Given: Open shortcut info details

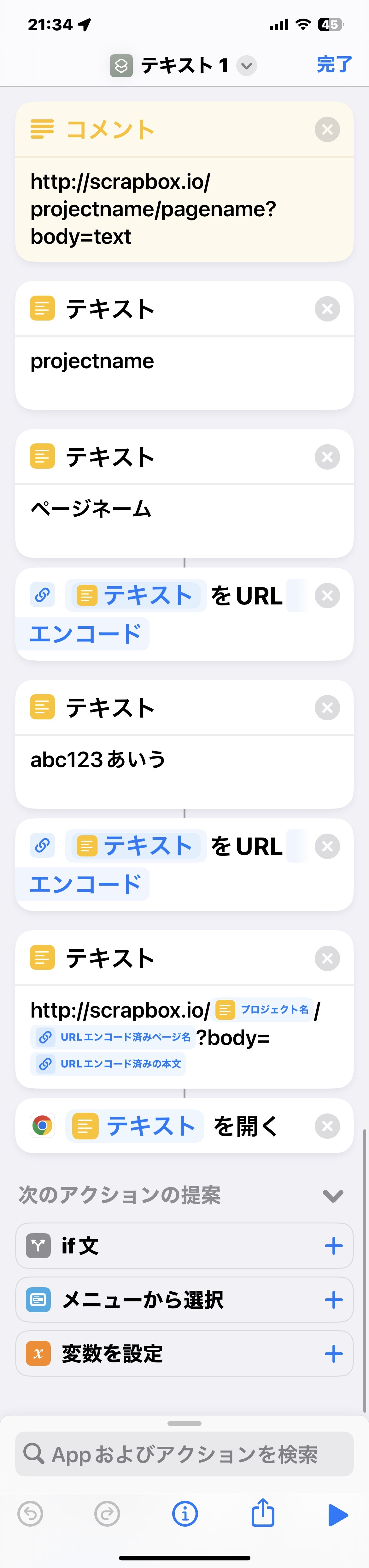Looking at the screenshot, I should pos(185,1513).
